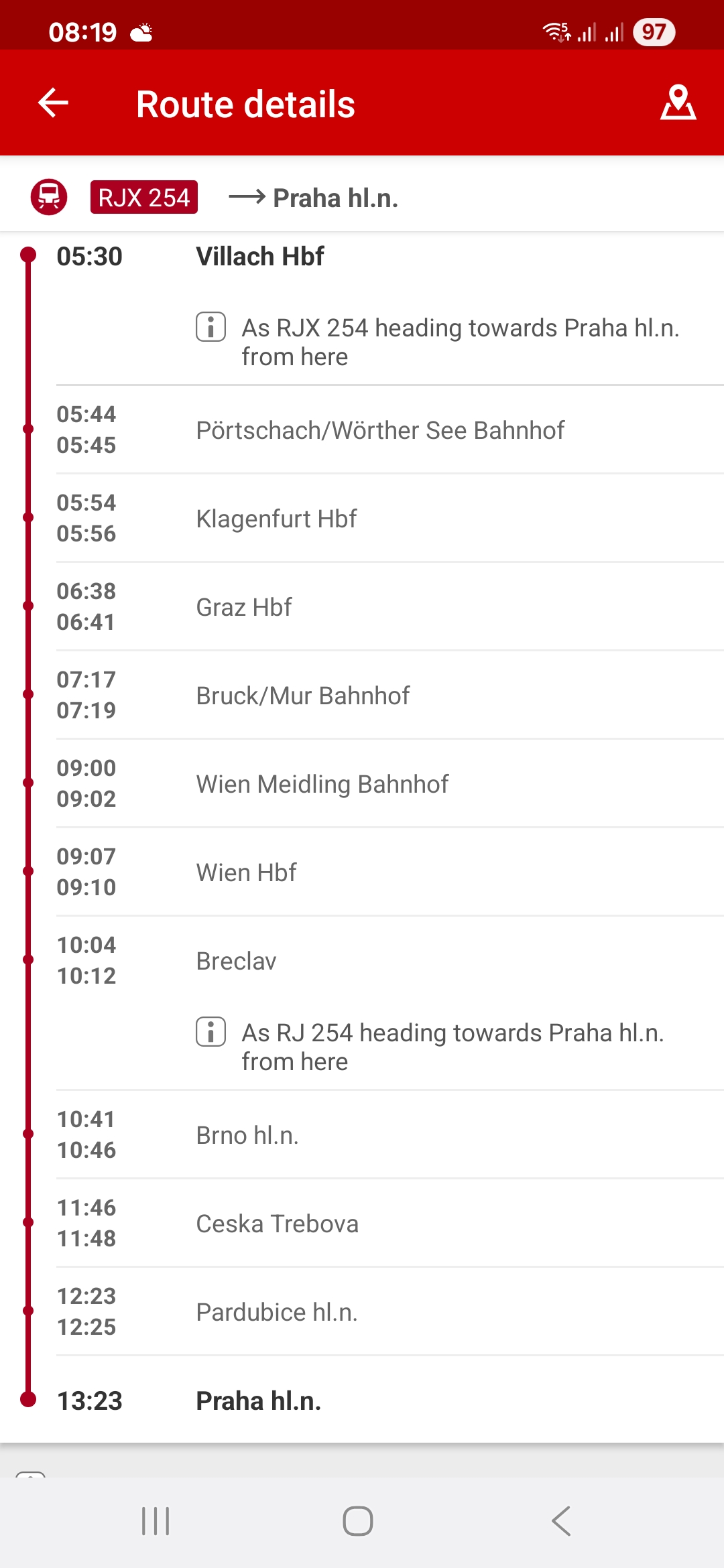Go back using the app bar arrow
724x1568 pixels.
tap(54, 103)
